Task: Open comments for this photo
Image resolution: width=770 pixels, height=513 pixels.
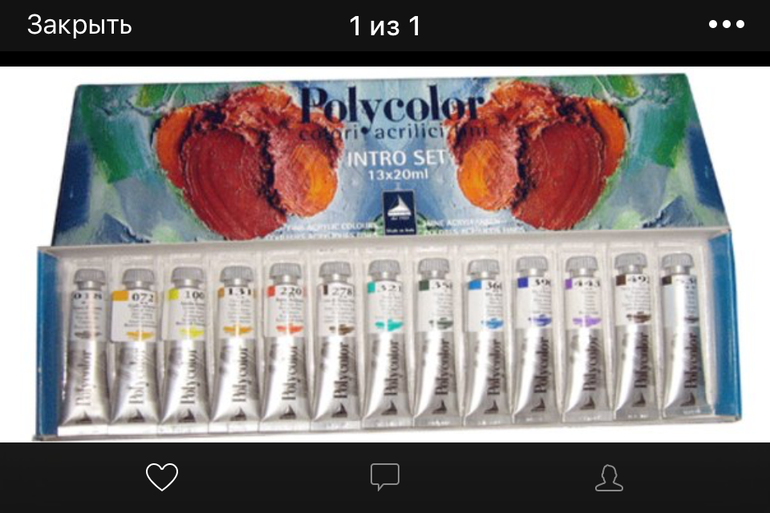Action: [x=385, y=477]
